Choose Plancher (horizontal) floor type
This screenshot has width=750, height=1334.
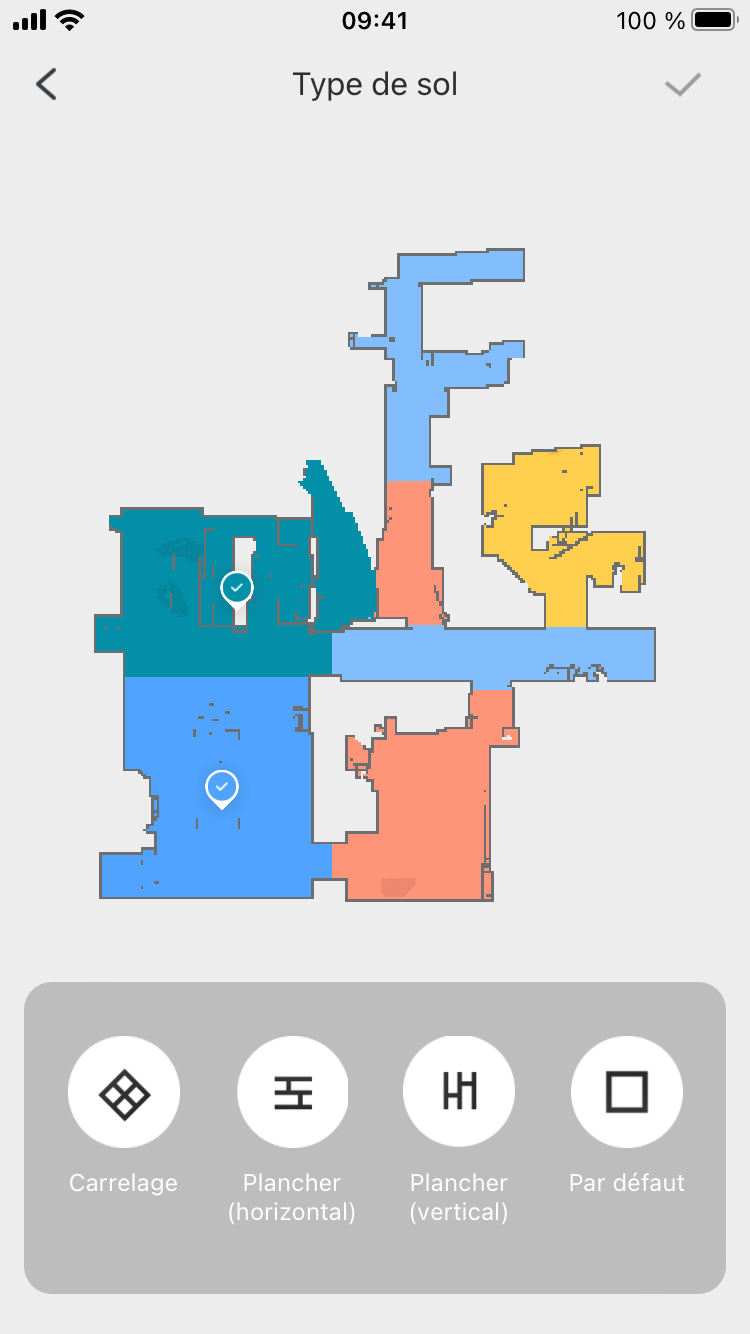click(292, 1092)
